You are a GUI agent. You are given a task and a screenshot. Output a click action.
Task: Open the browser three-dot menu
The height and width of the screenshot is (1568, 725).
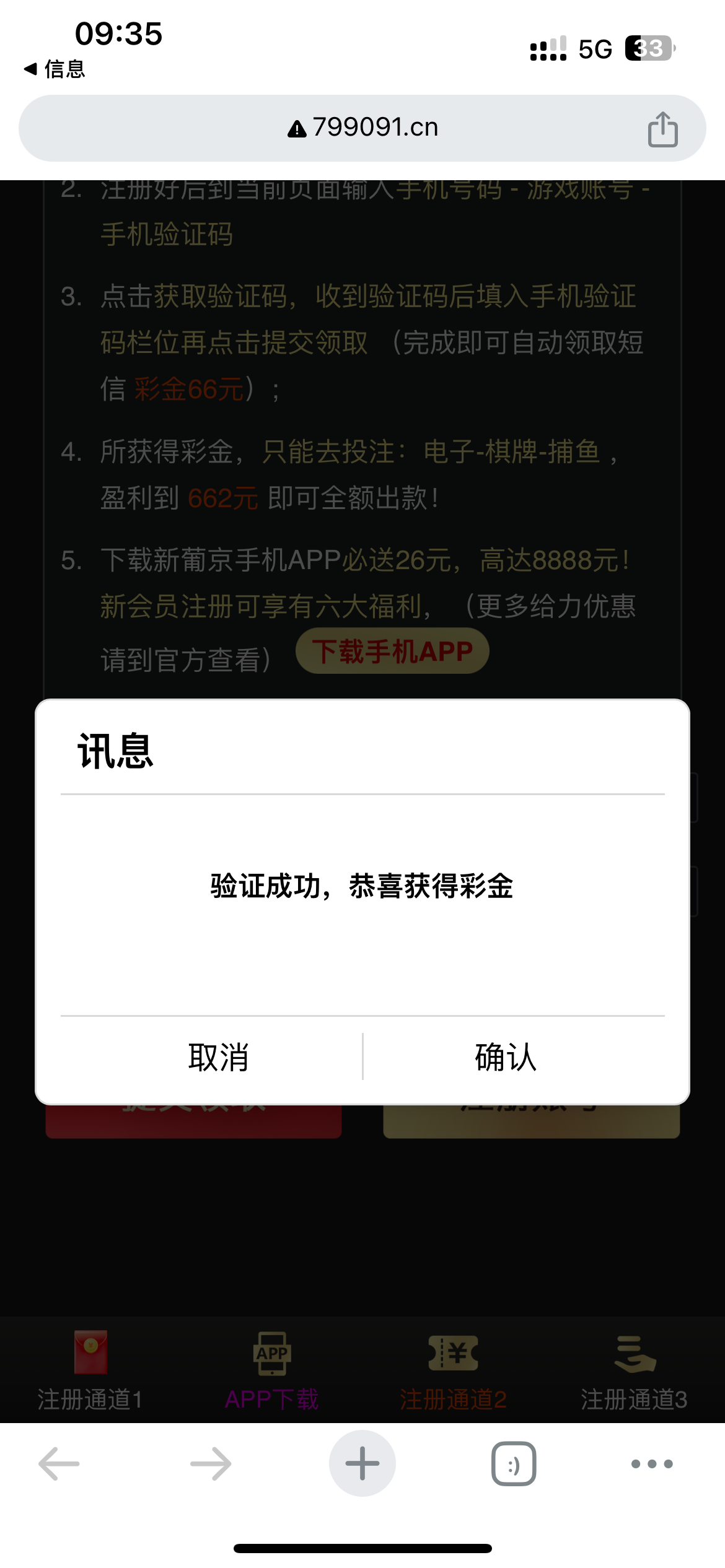[652, 1464]
